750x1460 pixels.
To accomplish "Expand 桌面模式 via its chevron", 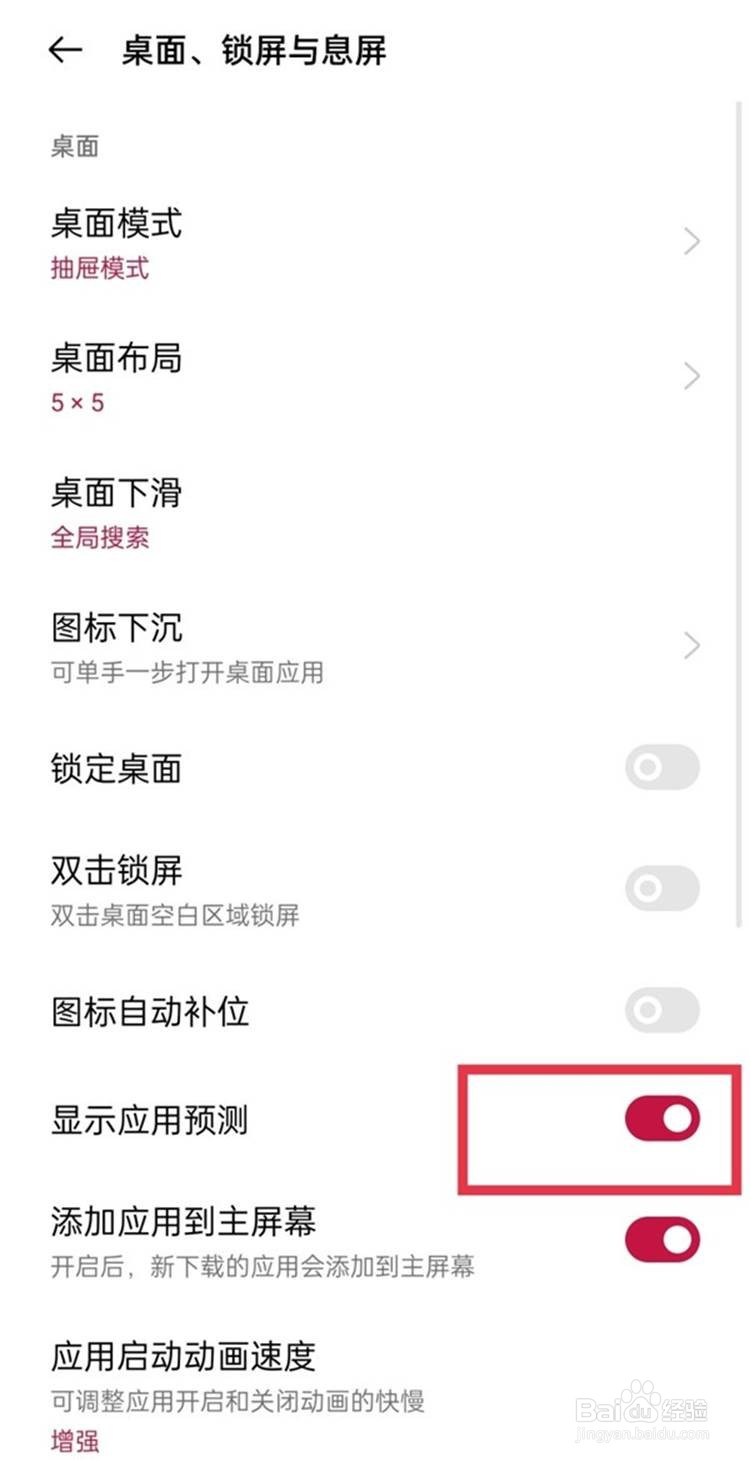I will [x=693, y=240].
